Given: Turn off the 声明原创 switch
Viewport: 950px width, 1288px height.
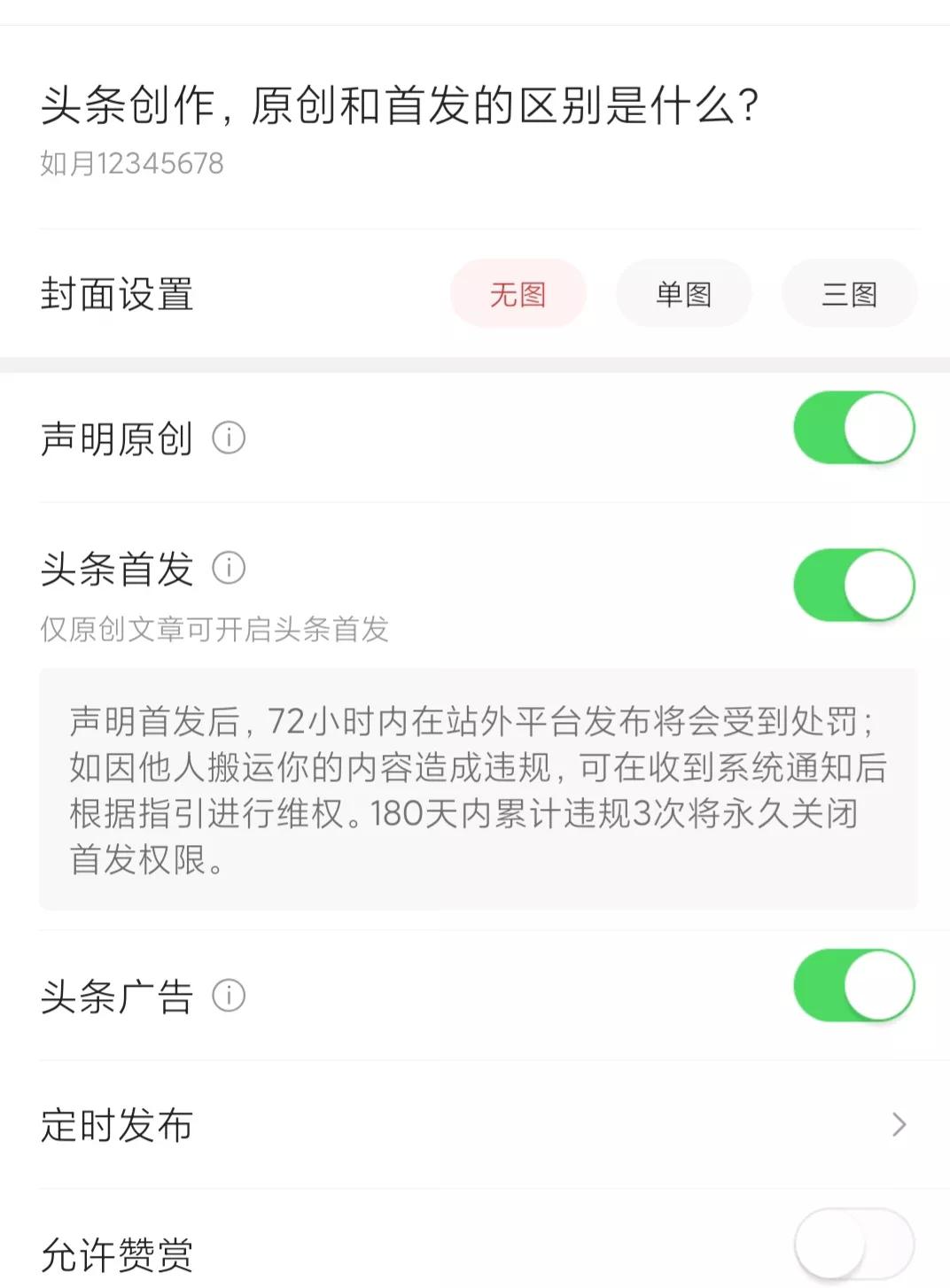Looking at the screenshot, I should click(853, 429).
